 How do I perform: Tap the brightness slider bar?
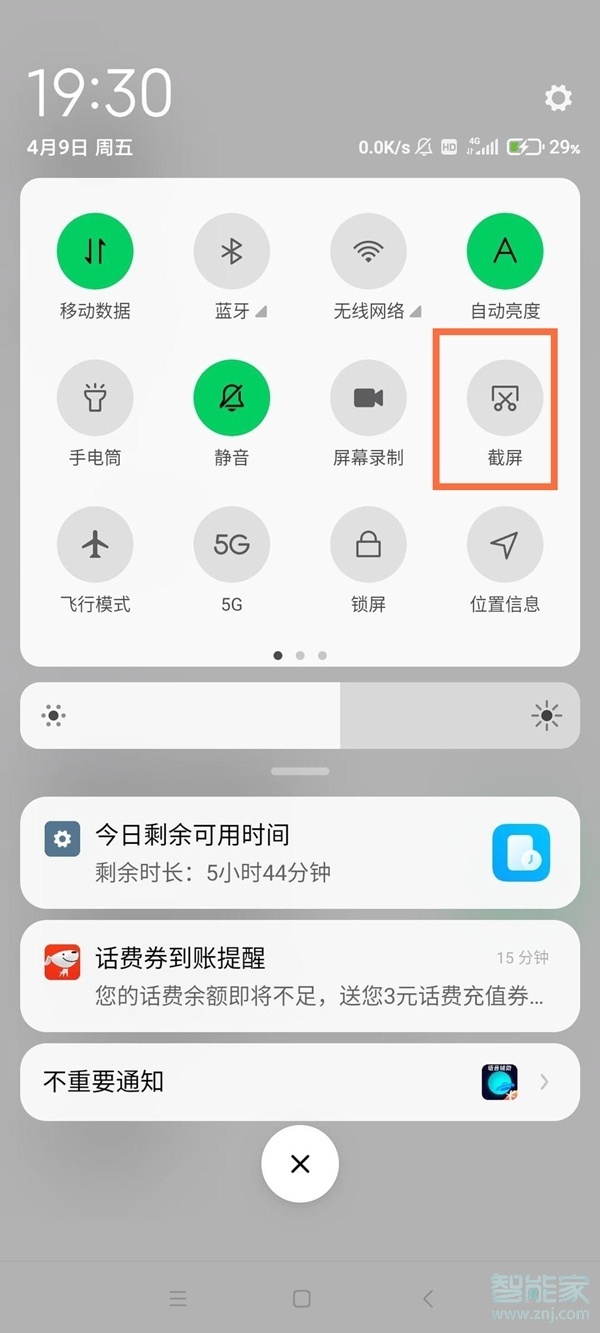300,715
